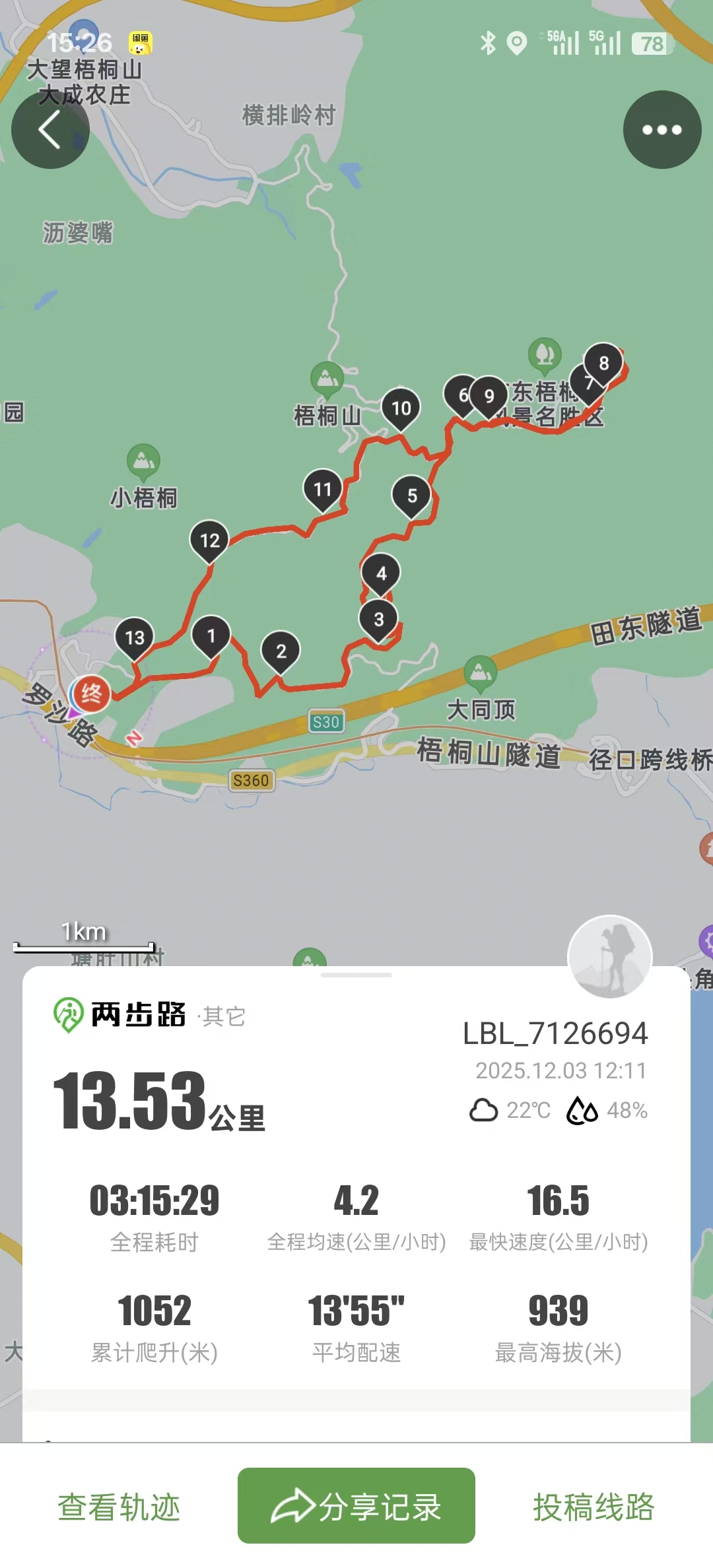Screen dimensions: 713x1568
Task: Share this record via 分享记录
Action: tap(356, 1506)
